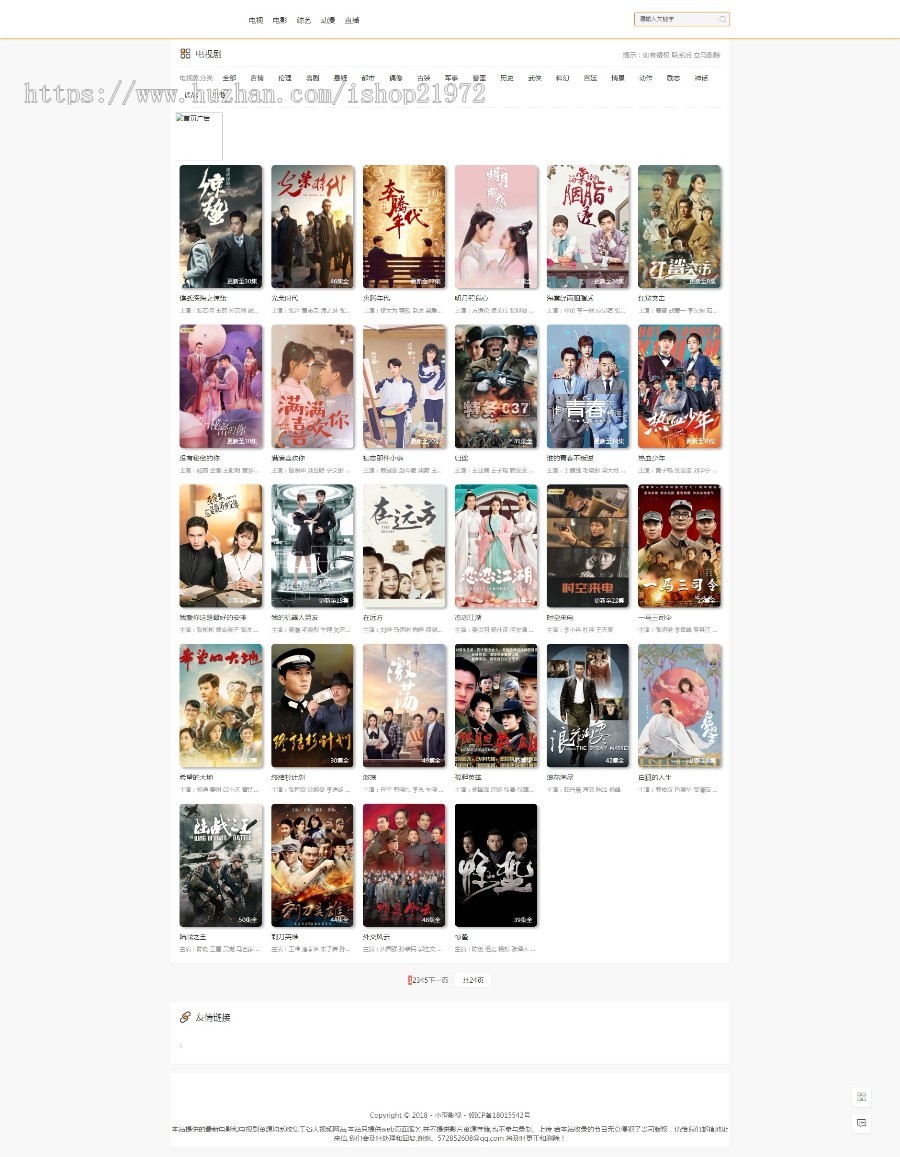Open the 在远方 series poster
Viewport: 900px width, 1157px height.
404,546
